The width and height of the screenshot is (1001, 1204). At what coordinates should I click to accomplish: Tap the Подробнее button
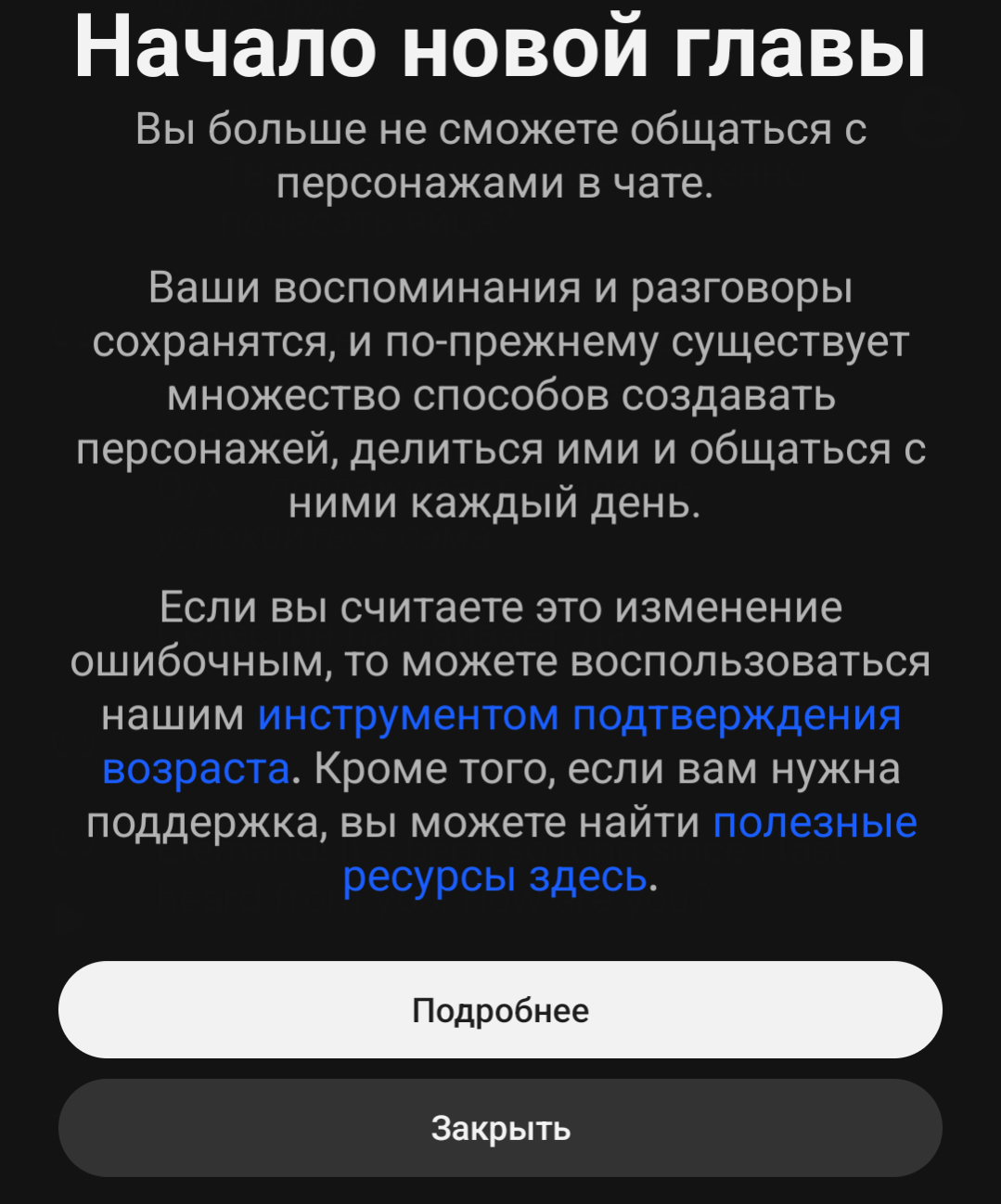[x=500, y=1010]
